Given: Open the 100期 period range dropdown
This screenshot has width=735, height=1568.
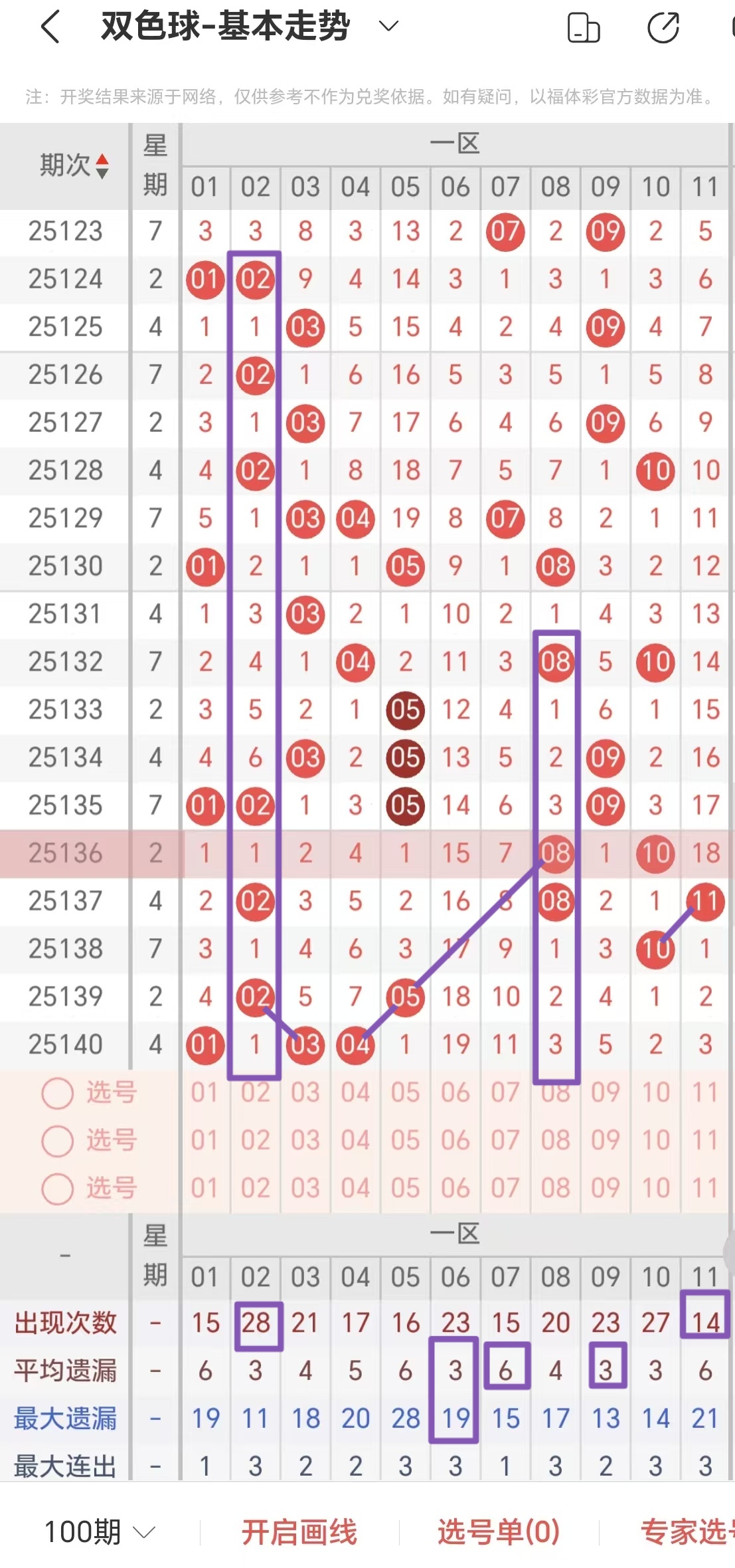Looking at the screenshot, I should pyautogui.click(x=99, y=1531).
